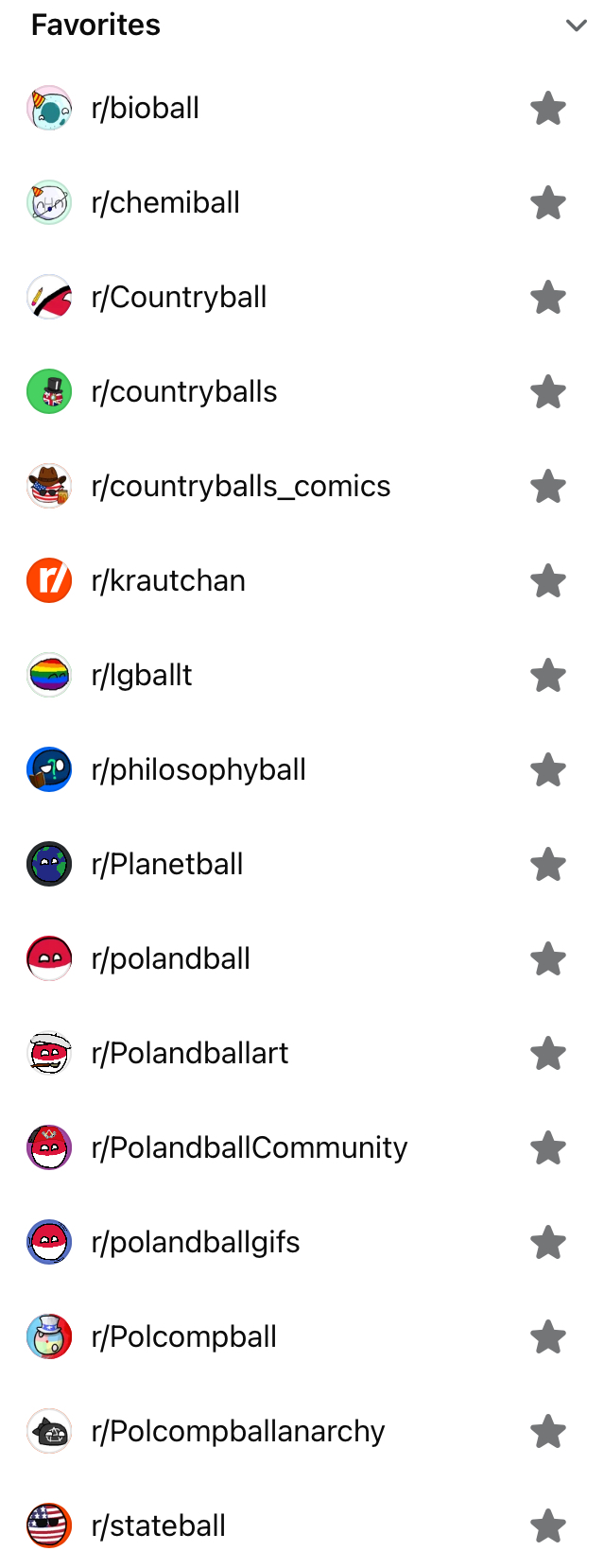Tap the star next to r/krautchan
Viewport: 604px width, 1568px height.
(548, 581)
